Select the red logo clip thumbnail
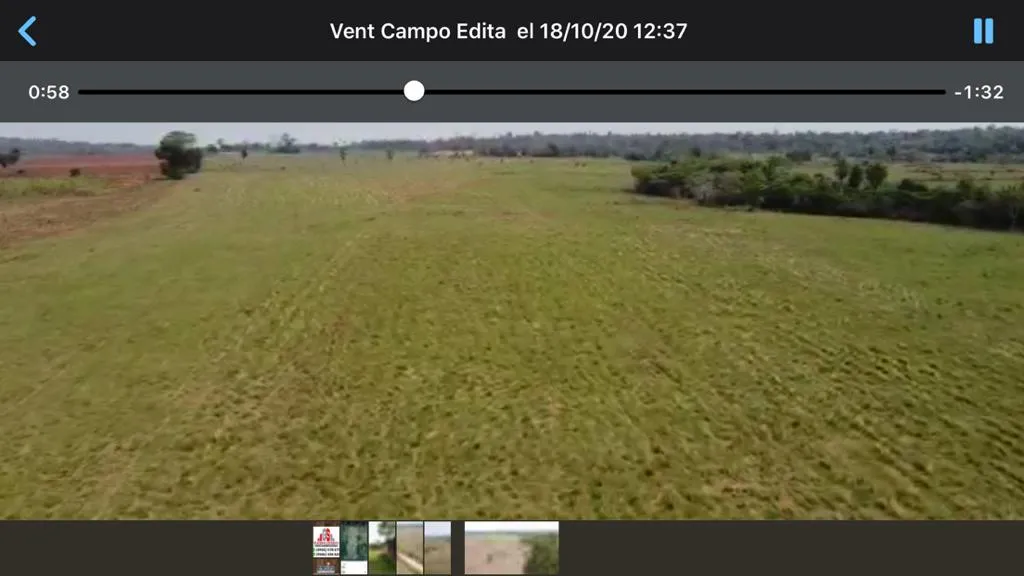1024x576 pixels. pos(326,548)
